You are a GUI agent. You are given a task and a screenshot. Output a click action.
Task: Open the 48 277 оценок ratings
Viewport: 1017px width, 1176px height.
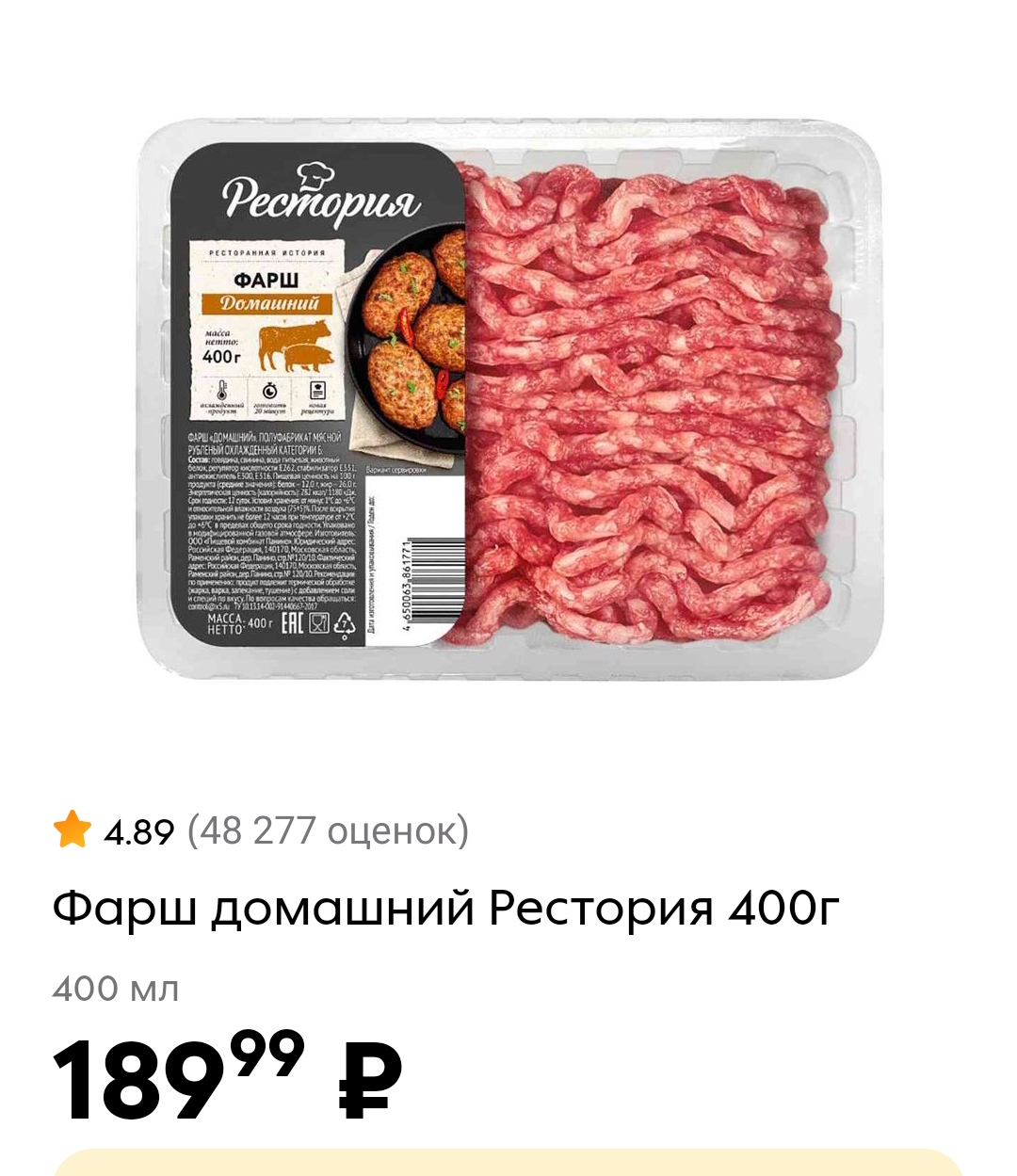pos(328,831)
